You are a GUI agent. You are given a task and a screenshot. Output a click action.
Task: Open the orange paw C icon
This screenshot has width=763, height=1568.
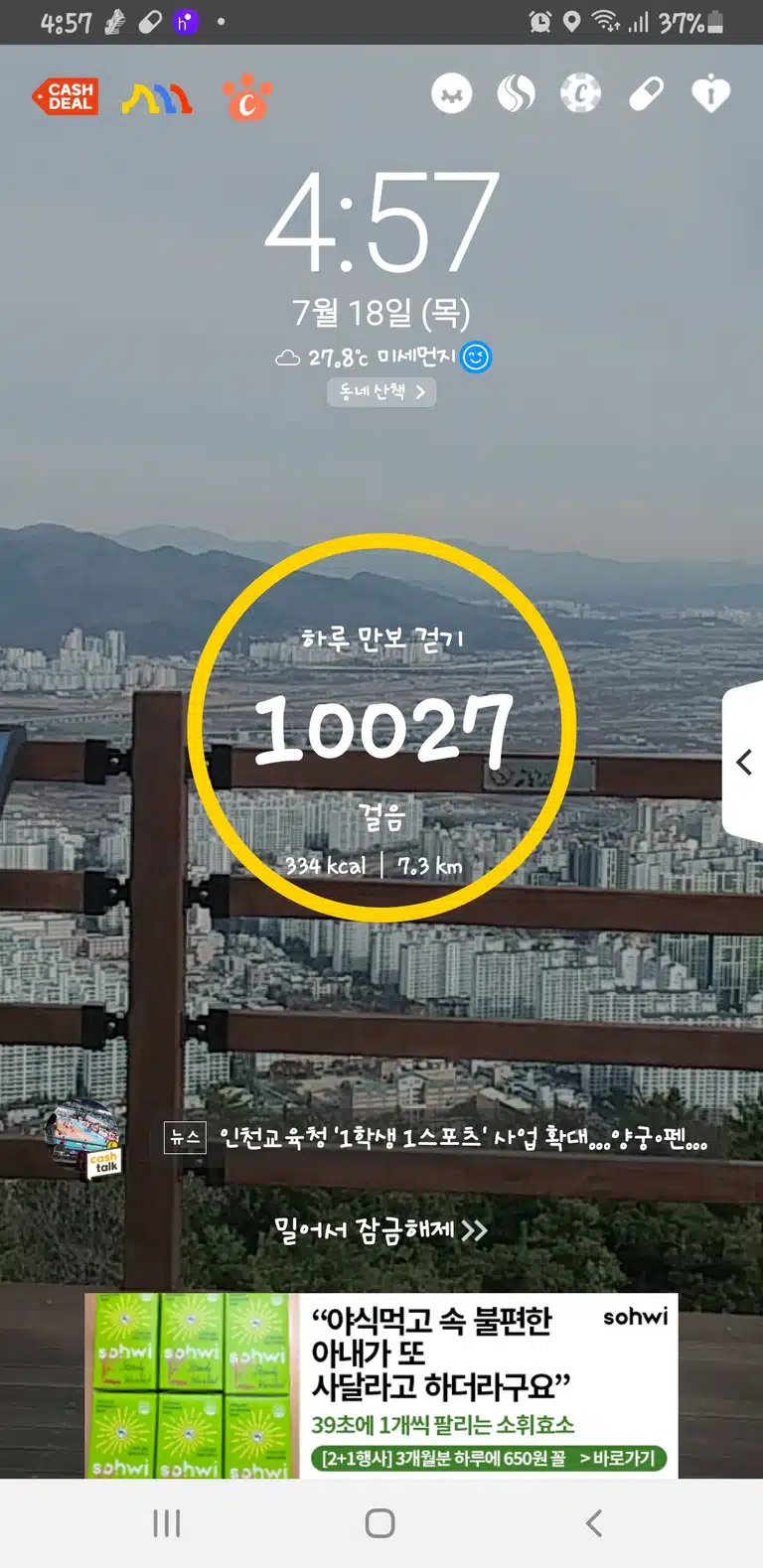247,97
